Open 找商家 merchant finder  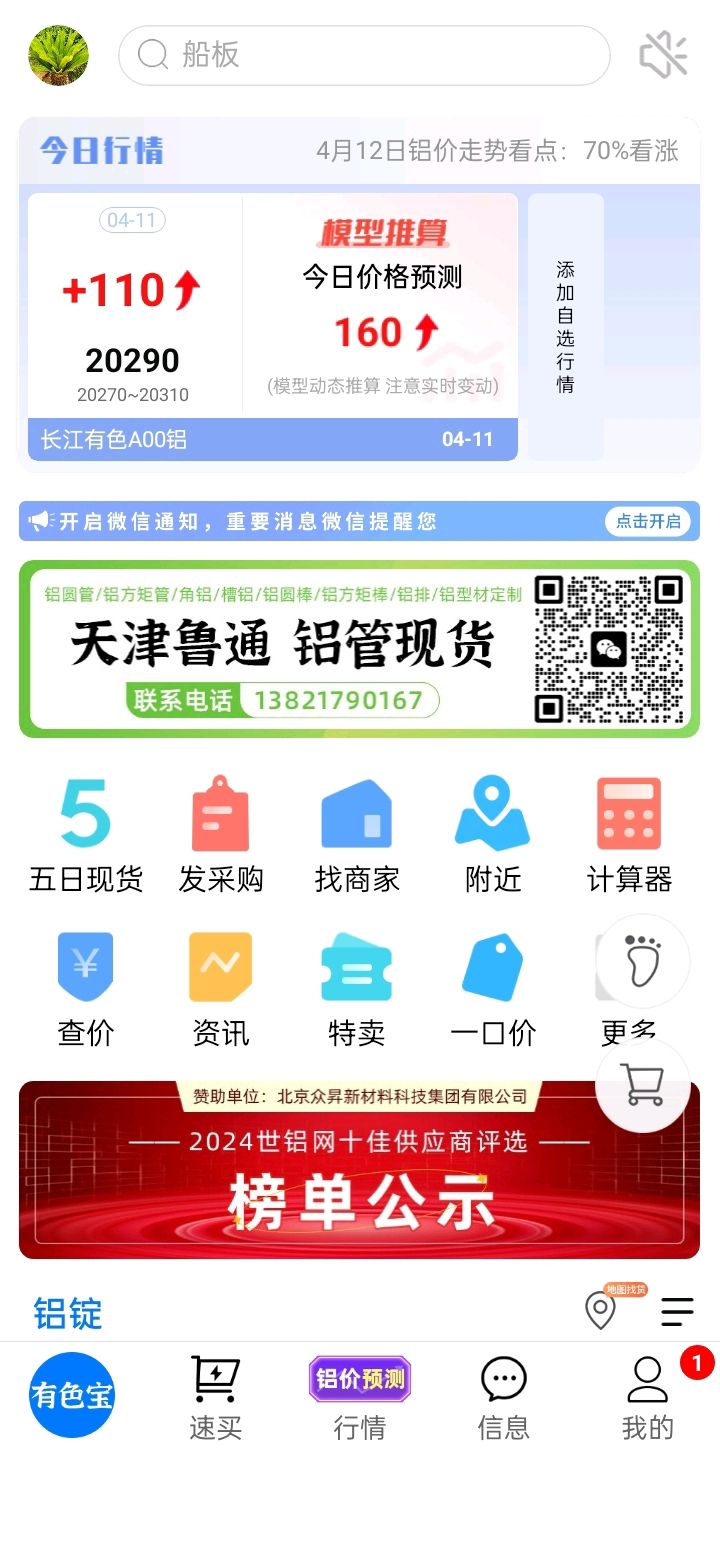(x=357, y=835)
